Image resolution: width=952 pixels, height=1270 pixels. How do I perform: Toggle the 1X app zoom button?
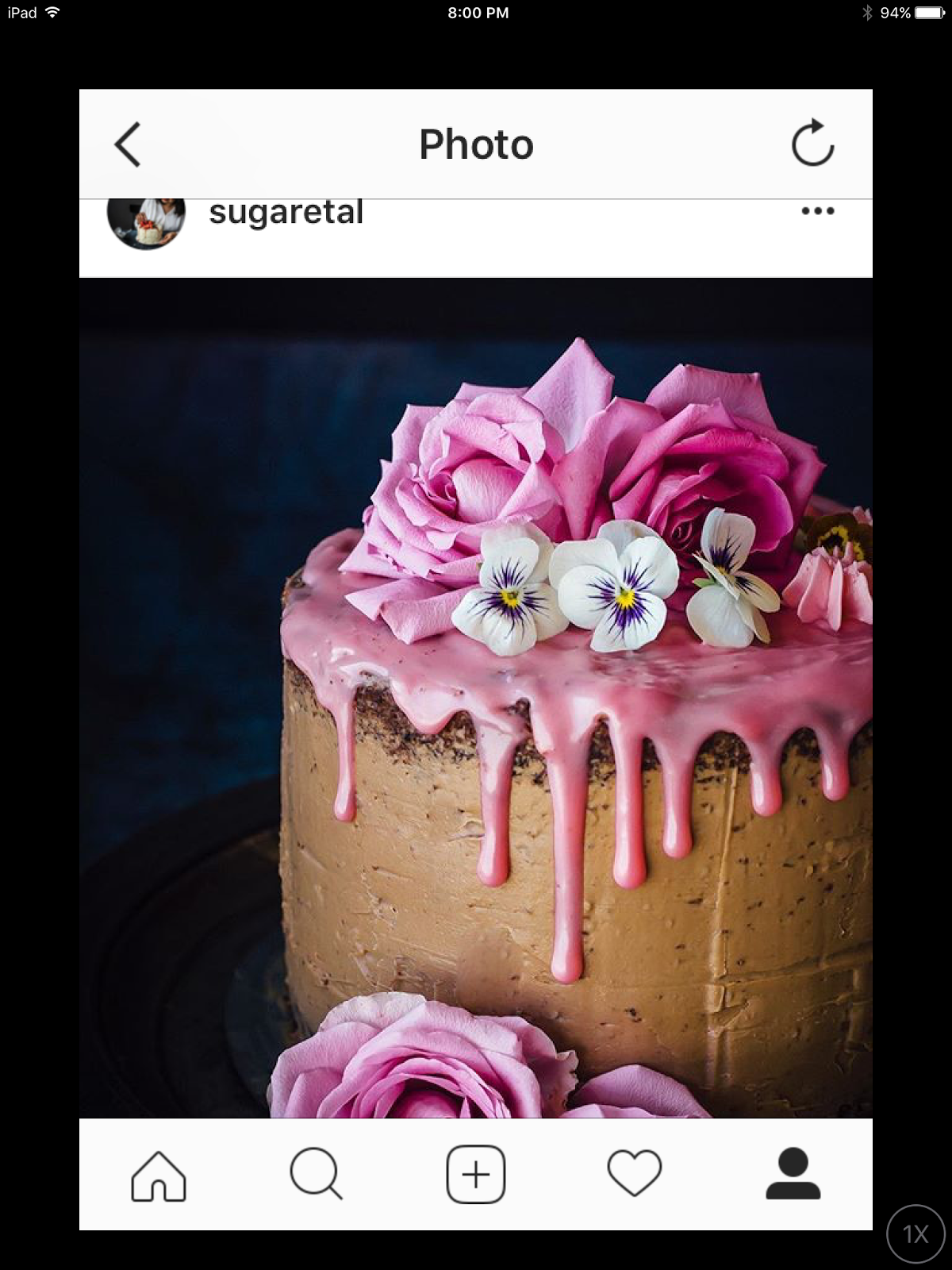click(916, 1233)
